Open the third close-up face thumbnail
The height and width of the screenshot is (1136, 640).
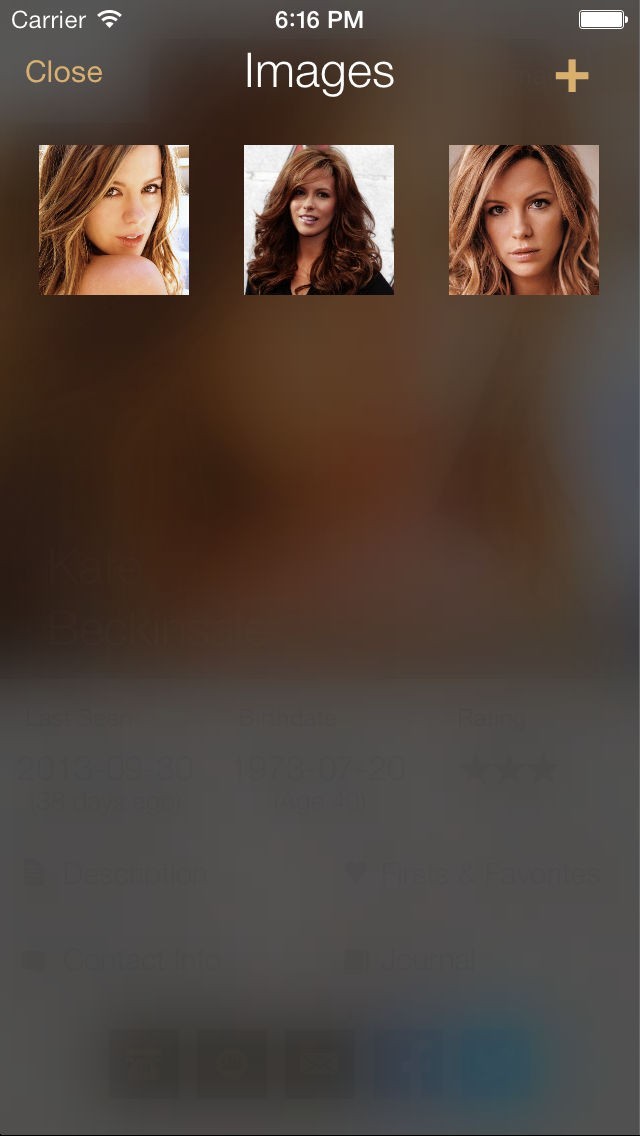point(523,220)
